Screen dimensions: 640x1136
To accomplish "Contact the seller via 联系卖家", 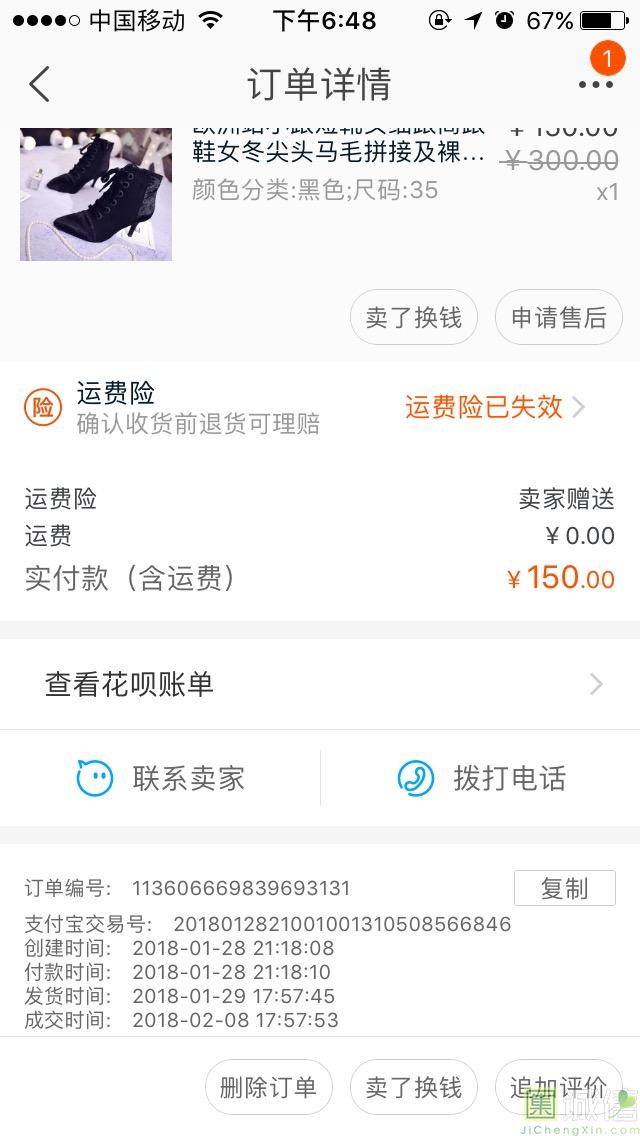I will click(162, 778).
